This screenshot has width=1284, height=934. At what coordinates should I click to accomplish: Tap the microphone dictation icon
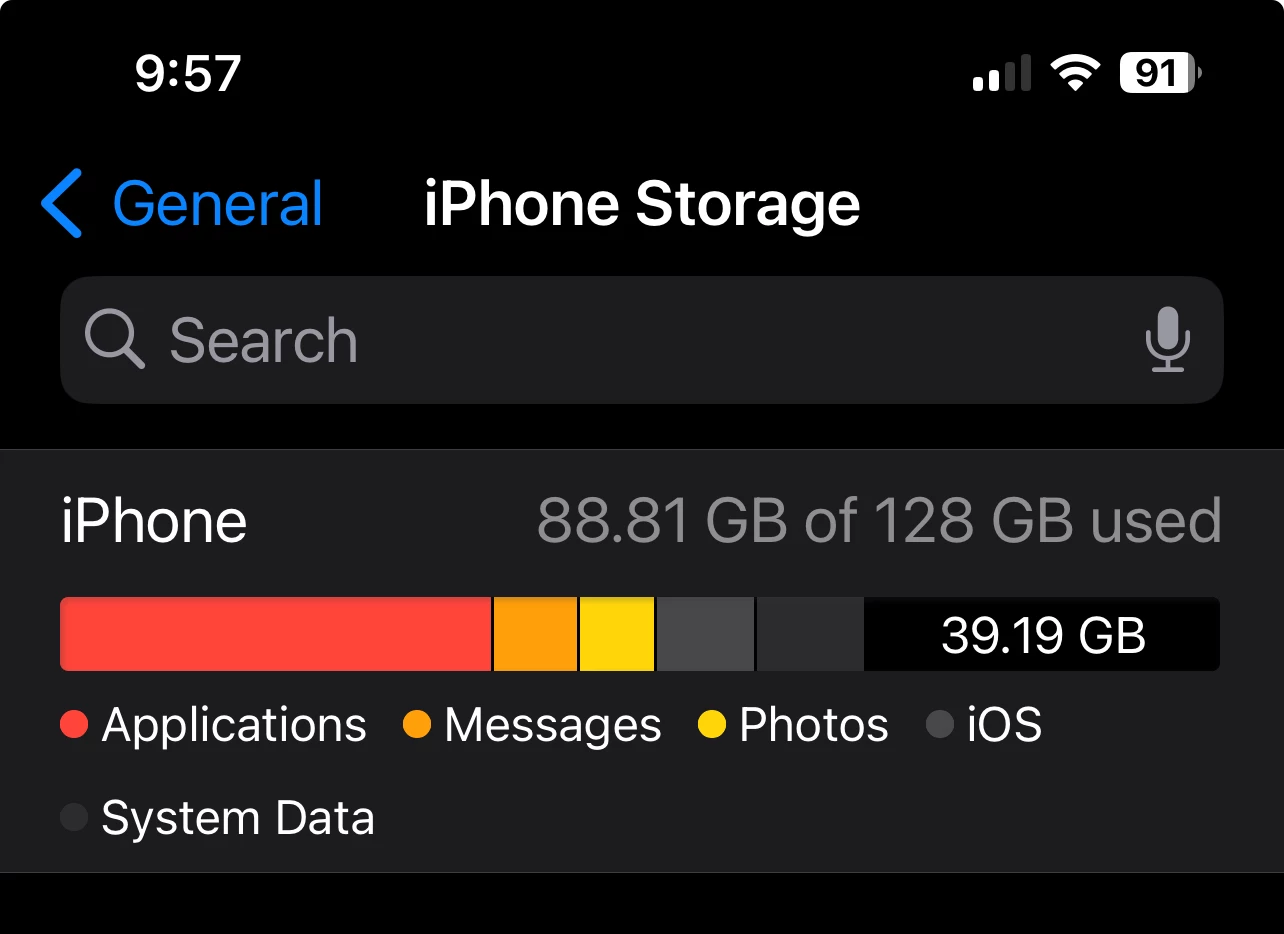tap(1167, 340)
